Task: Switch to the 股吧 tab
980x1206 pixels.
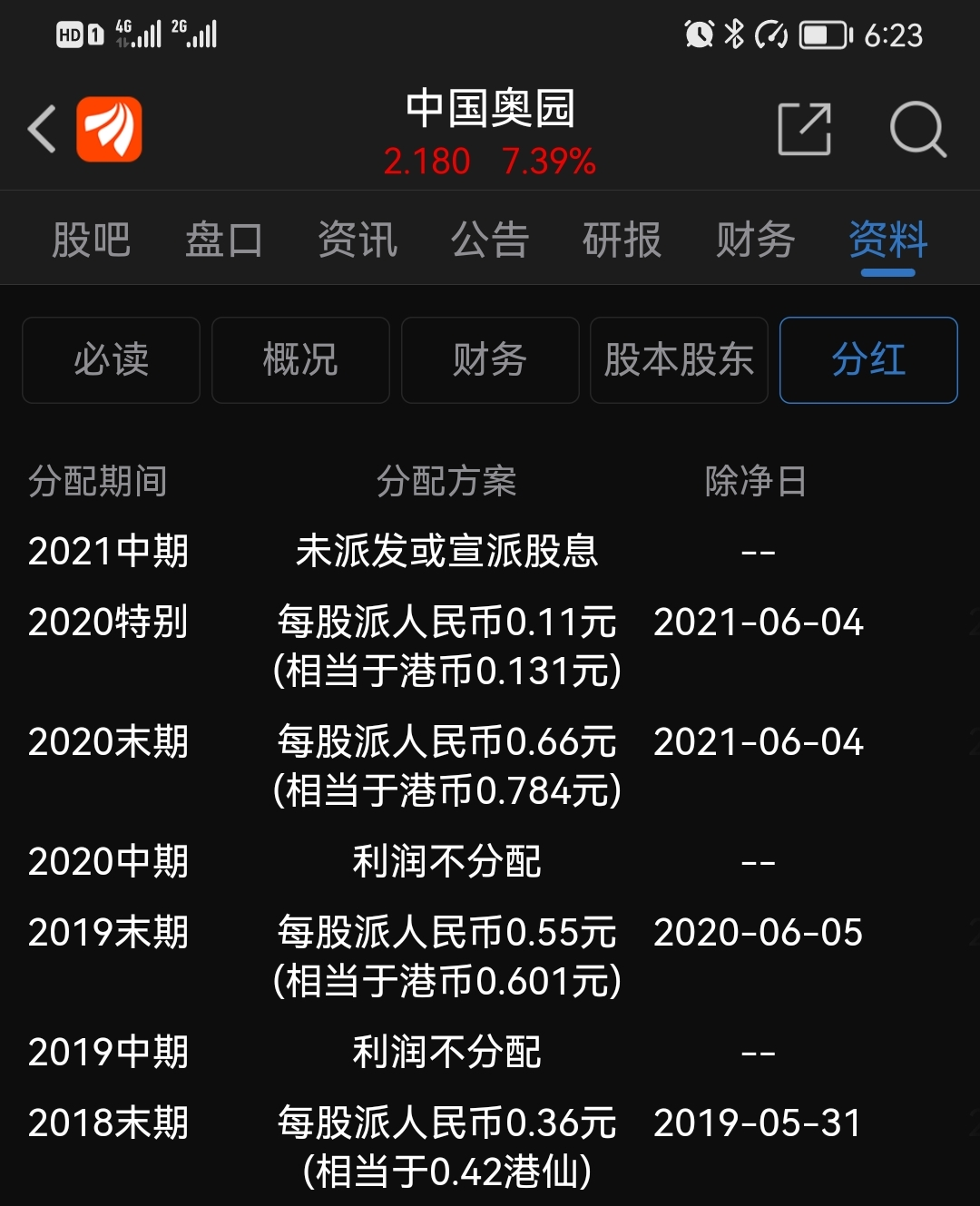Action: click(91, 240)
